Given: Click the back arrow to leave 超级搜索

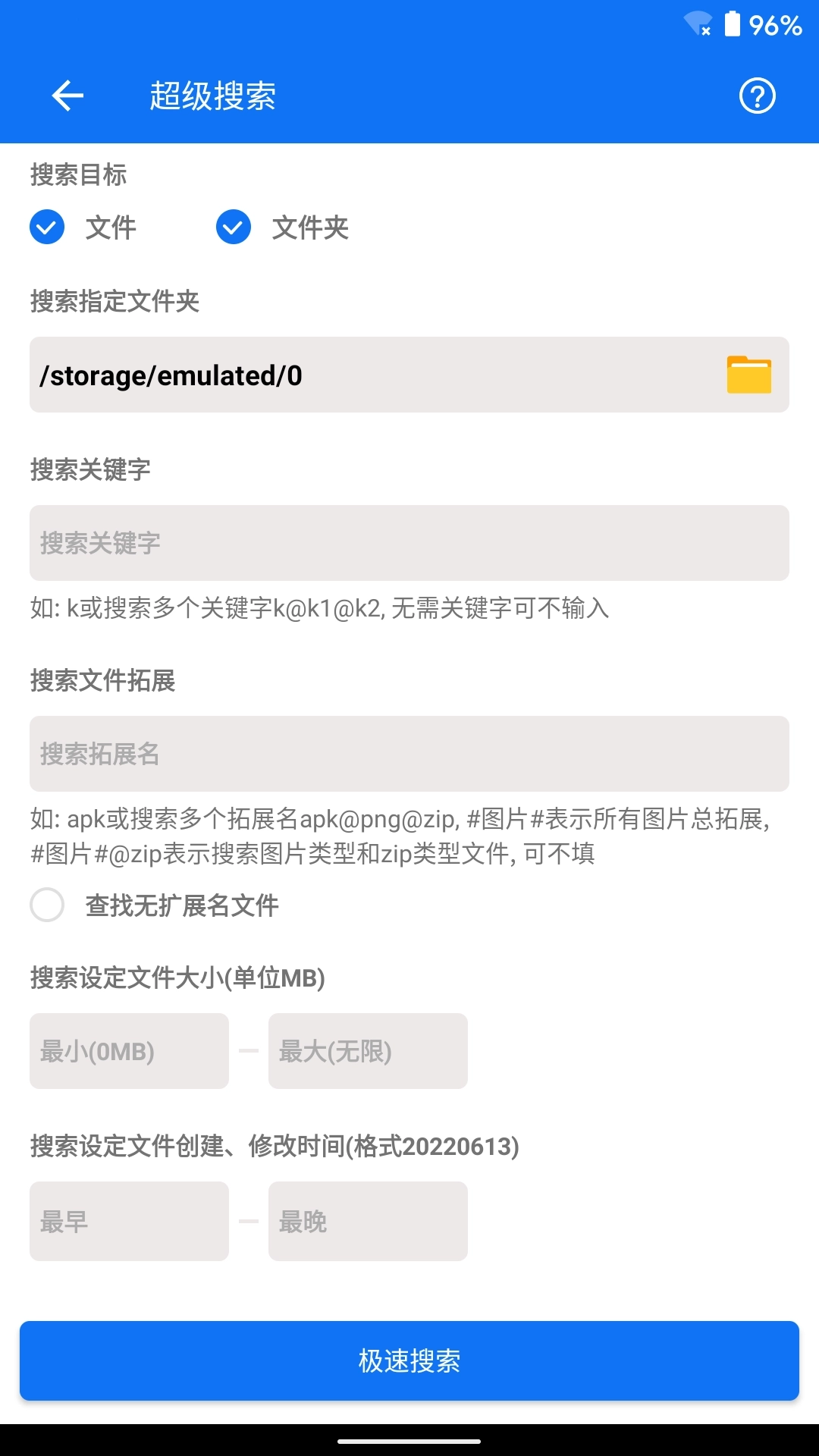Looking at the screenshot, I should [x=66, y=95].
